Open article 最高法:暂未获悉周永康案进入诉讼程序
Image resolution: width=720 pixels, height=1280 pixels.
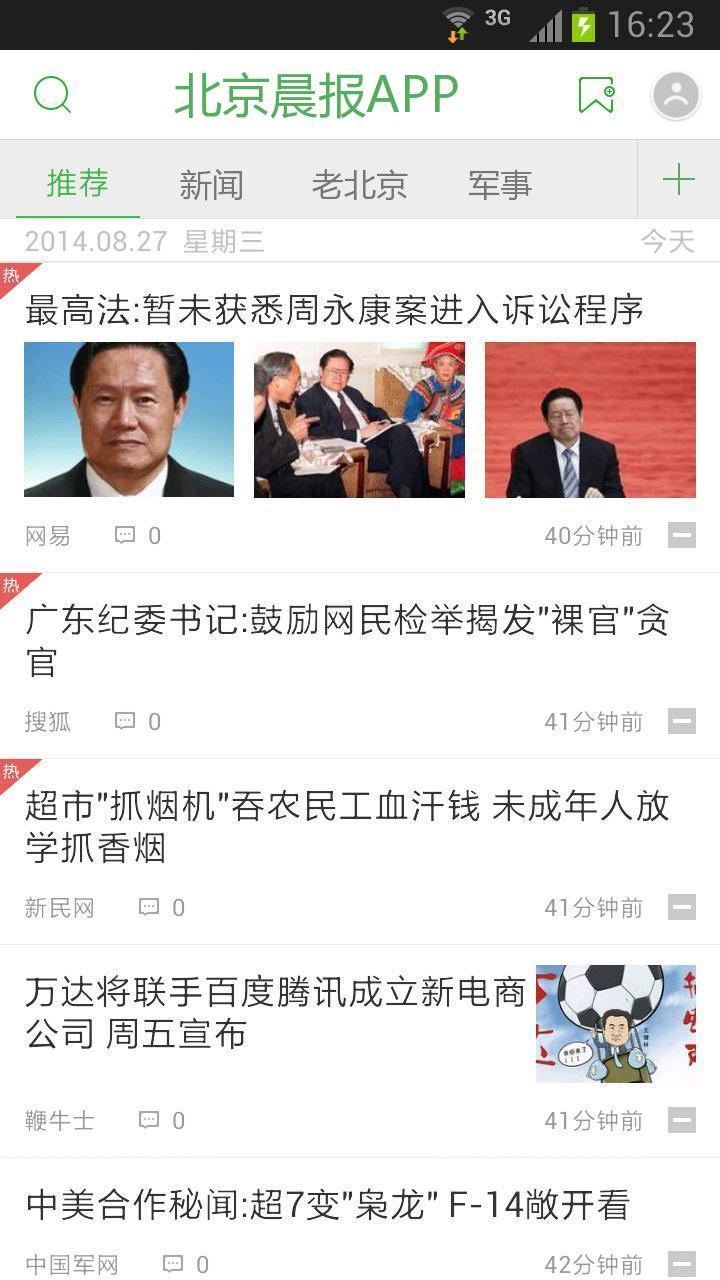pos(334,310)
